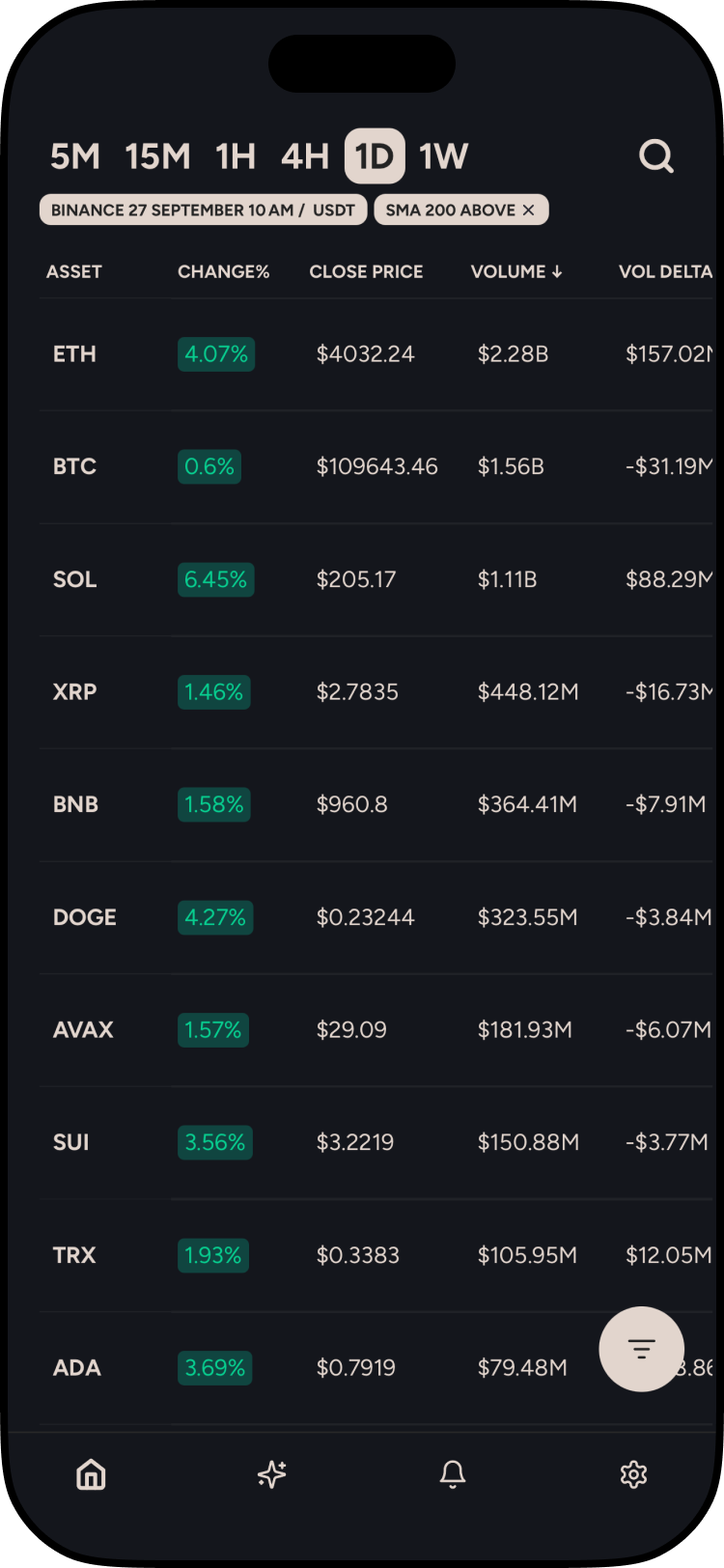Enable the 15M timeframe

click(158, 155)
